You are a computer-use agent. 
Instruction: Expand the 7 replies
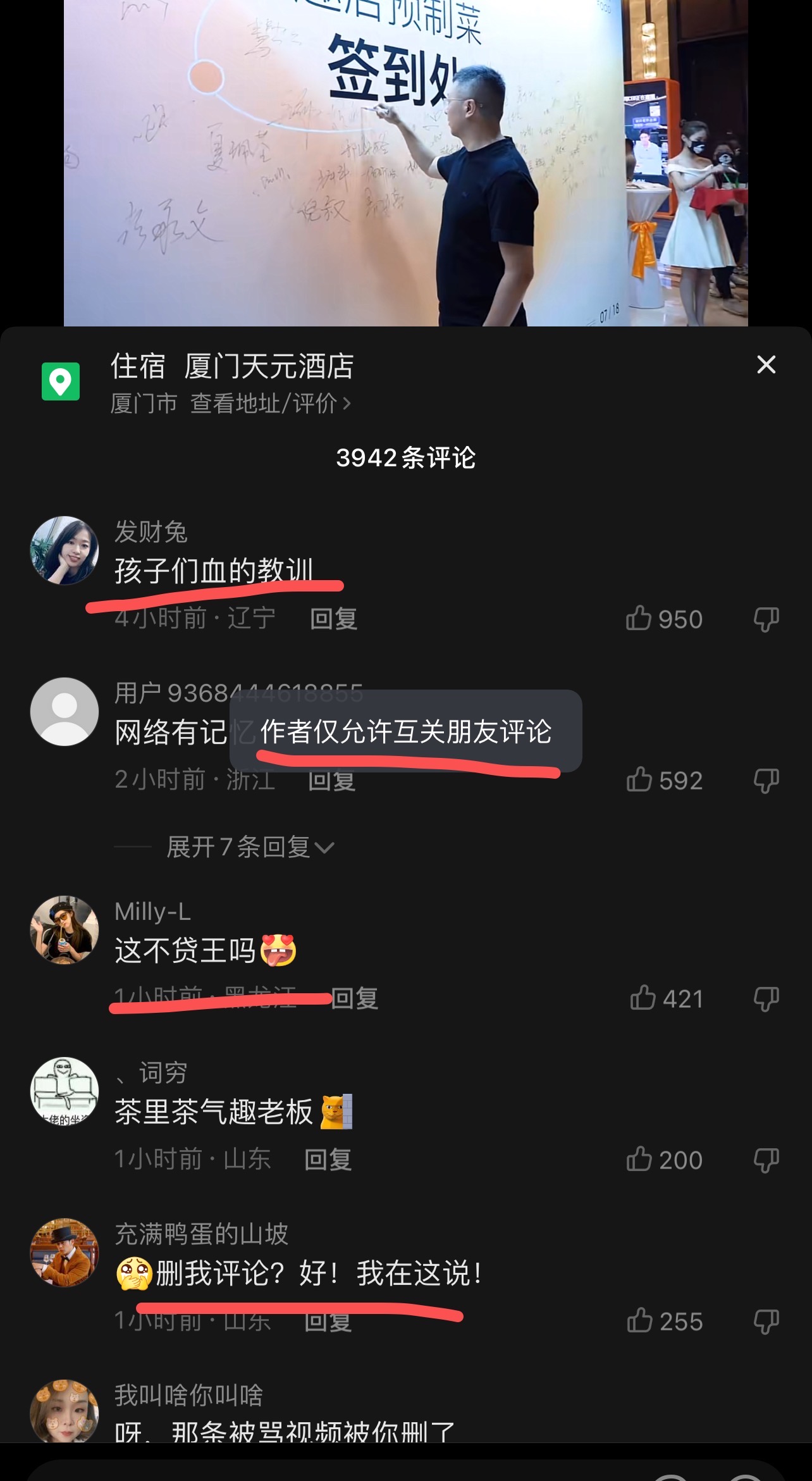pos(250,847)
